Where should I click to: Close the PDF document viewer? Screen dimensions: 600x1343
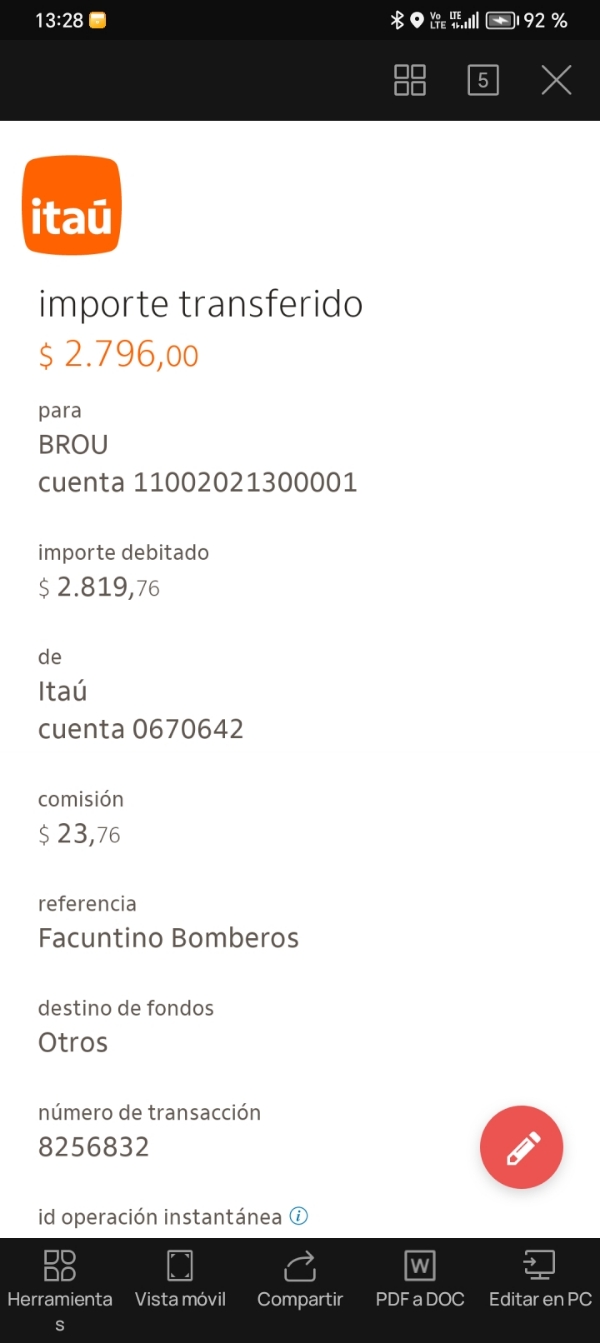pos(556,80)
